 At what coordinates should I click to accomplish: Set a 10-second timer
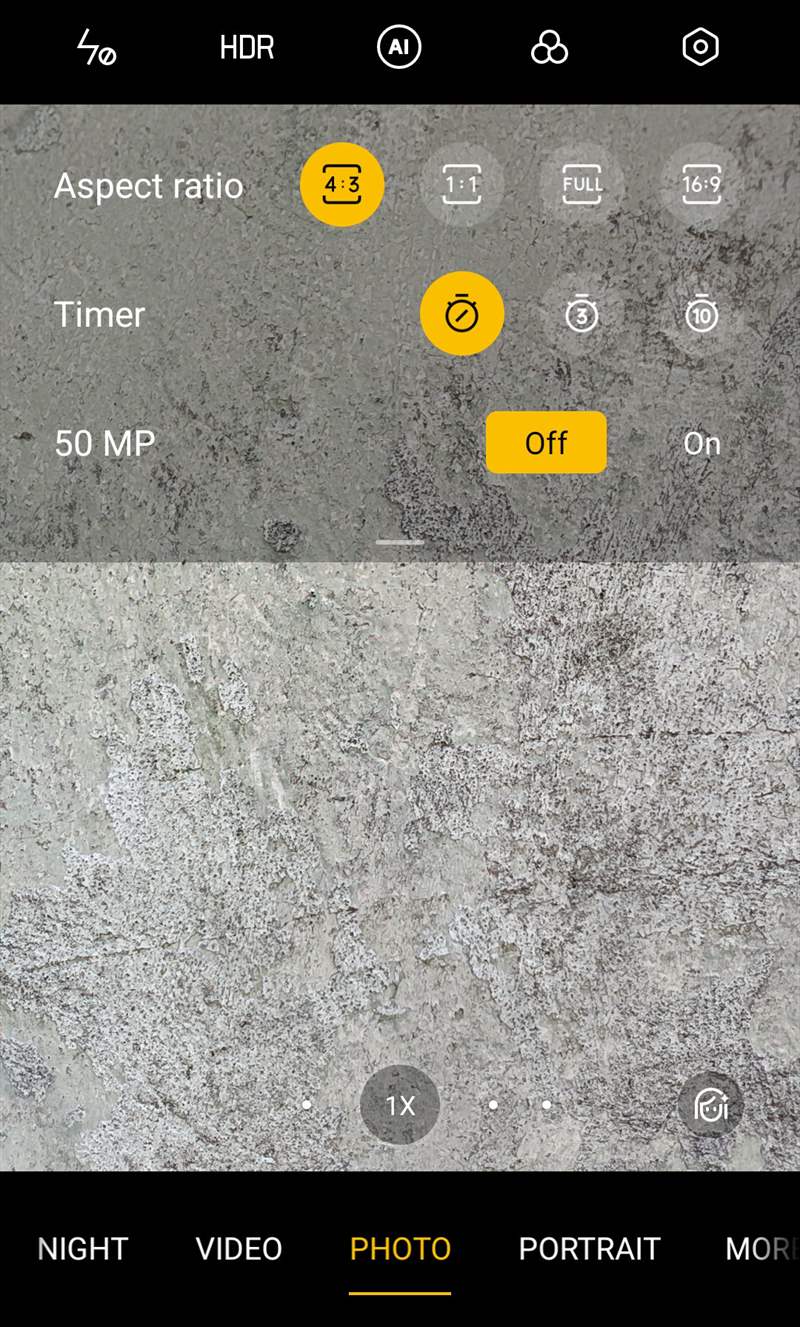coord(702,314)
